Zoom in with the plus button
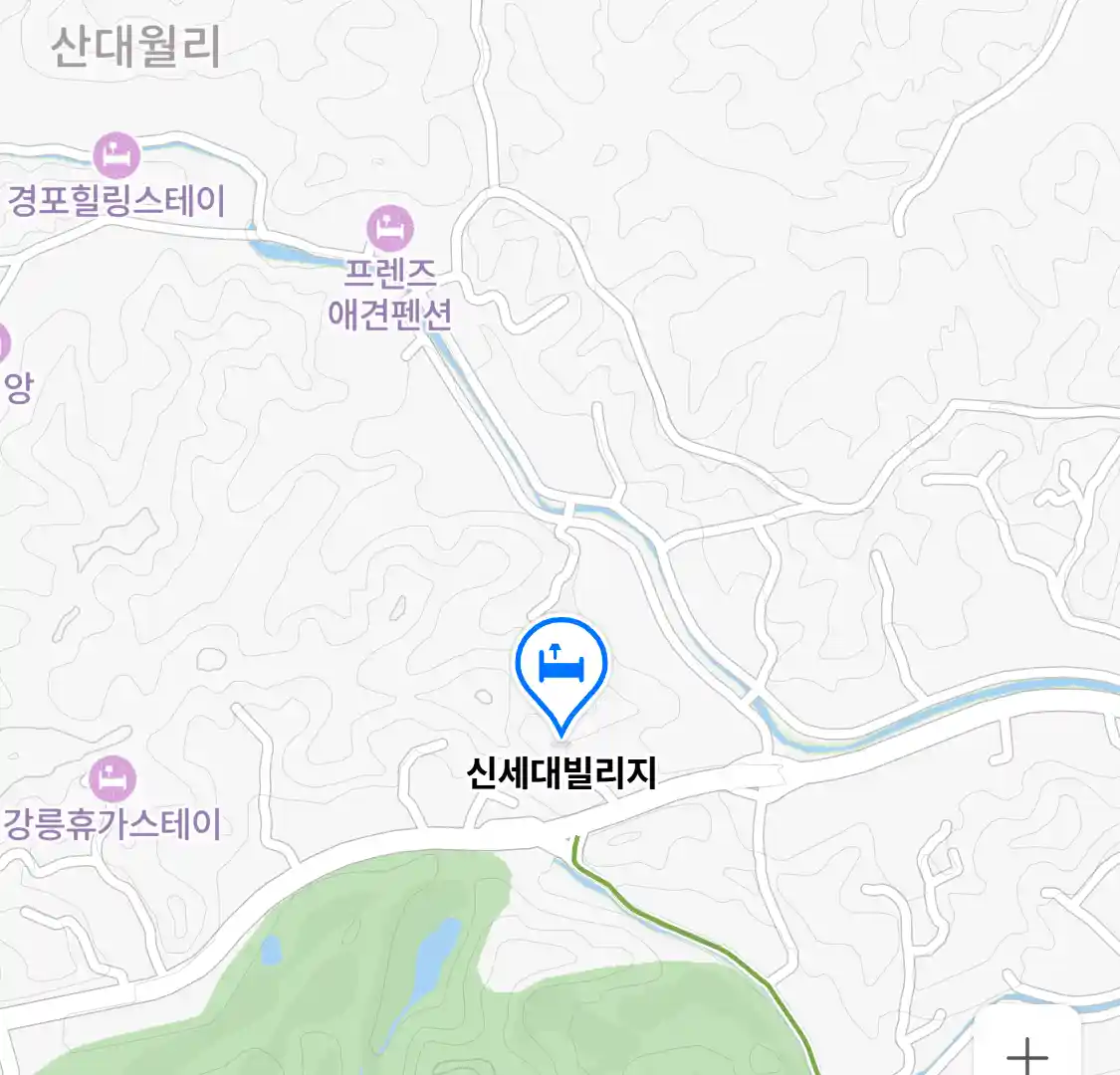1120x1075 pixels. click(1027, 1050)
